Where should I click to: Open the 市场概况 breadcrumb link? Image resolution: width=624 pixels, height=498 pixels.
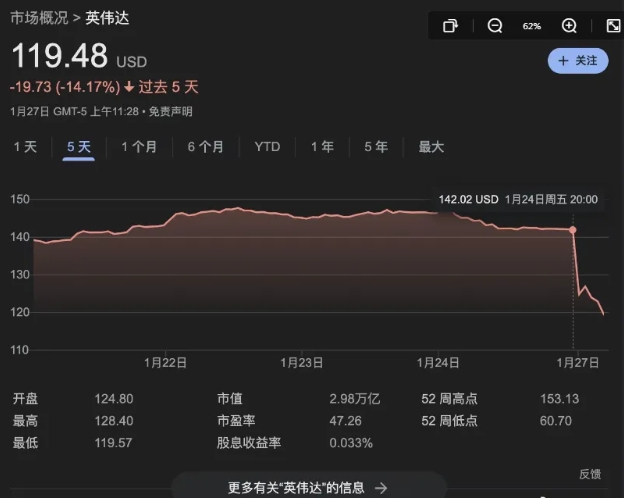click(40, 18)
